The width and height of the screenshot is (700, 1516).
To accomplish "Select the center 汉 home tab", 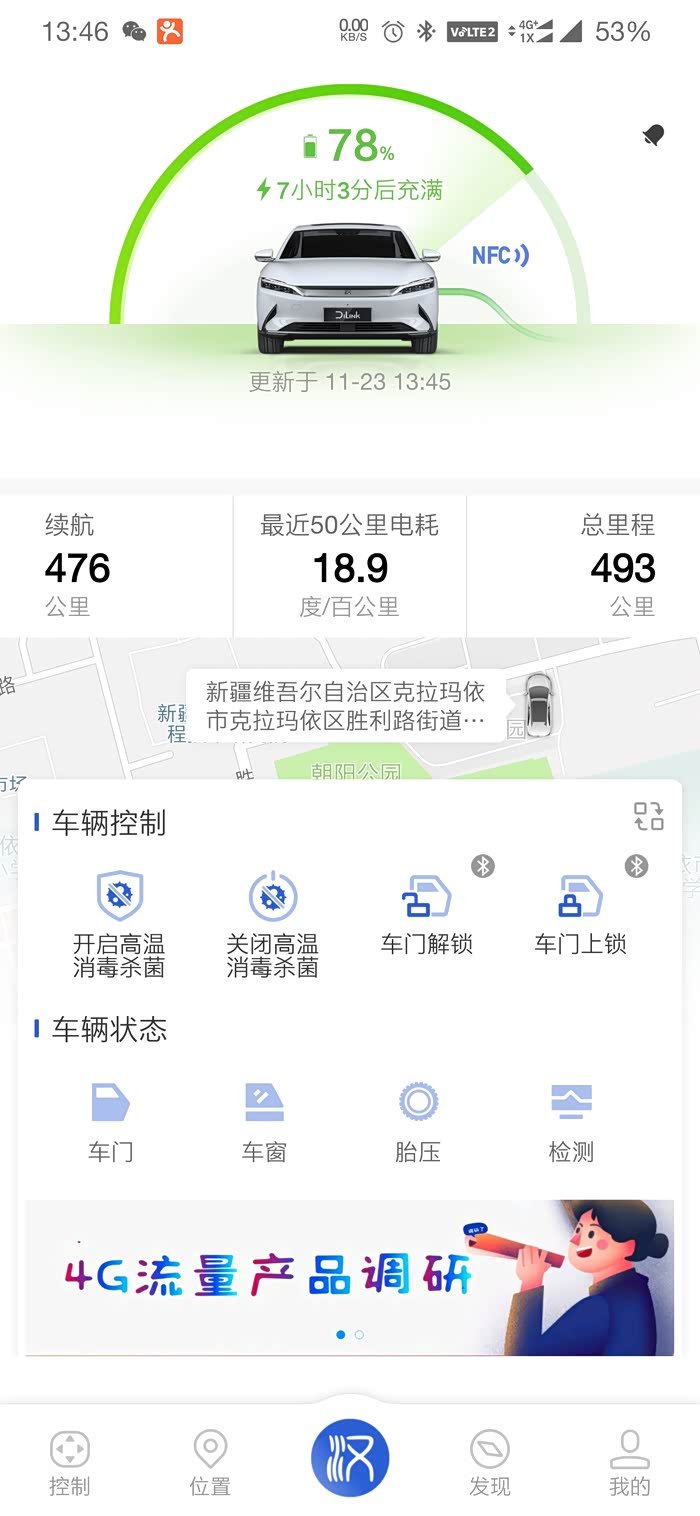I will click(350, 1457).
